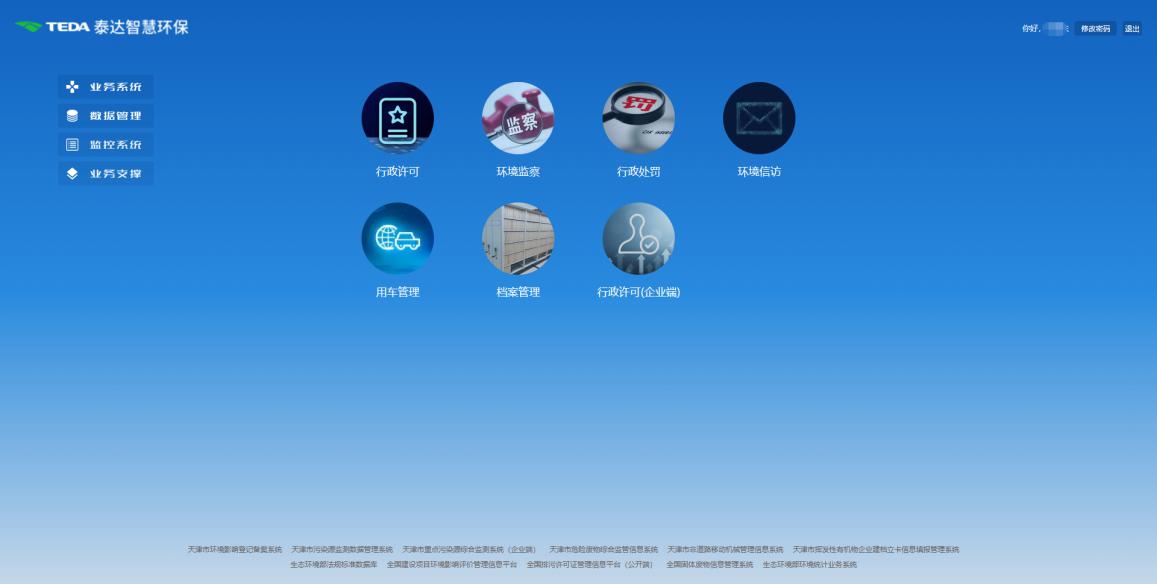
Task: Visit 全国排污许可证管理信息平台(公开端) link
Action: coord(591,564)
